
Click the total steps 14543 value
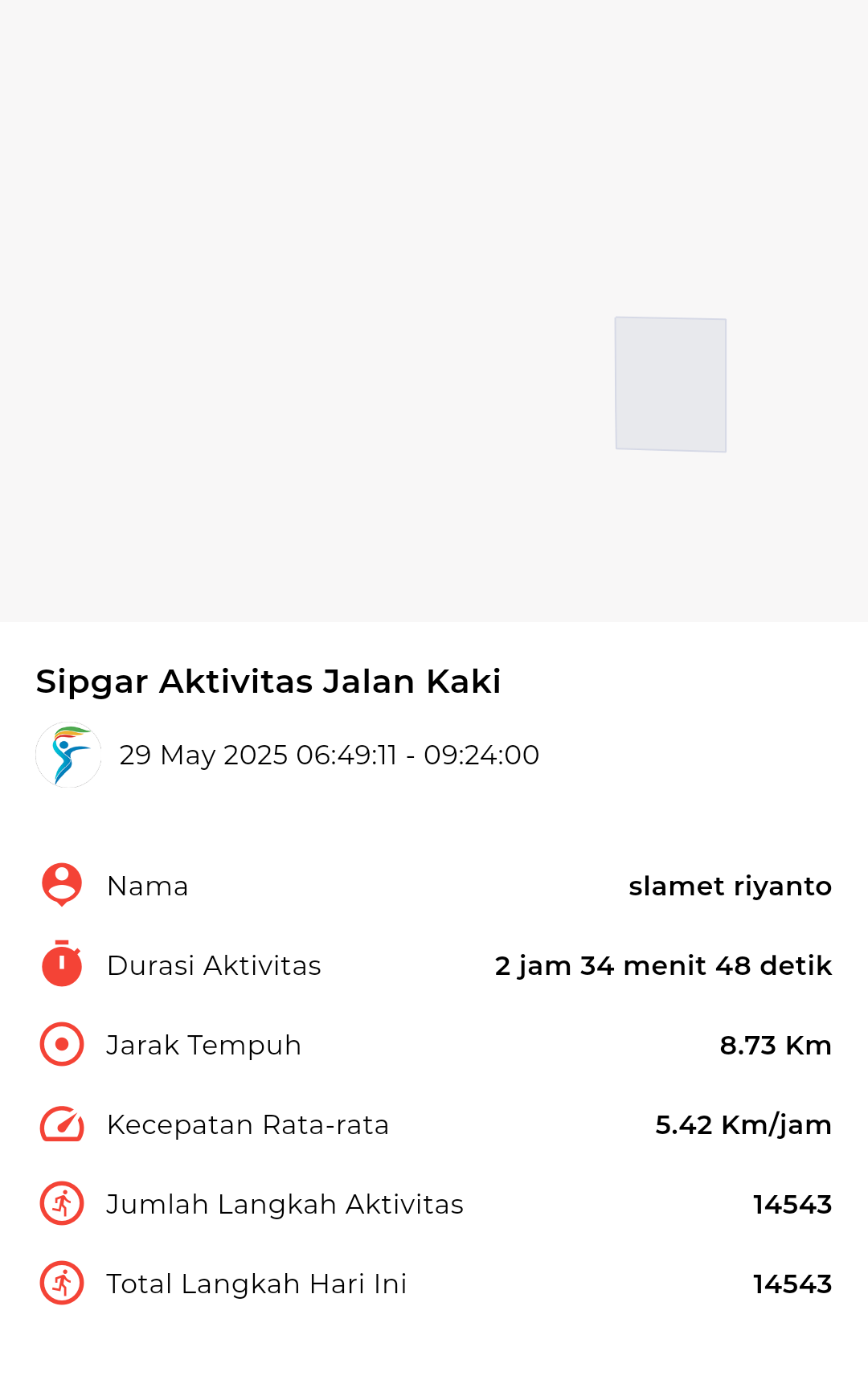pos(792,1284)
